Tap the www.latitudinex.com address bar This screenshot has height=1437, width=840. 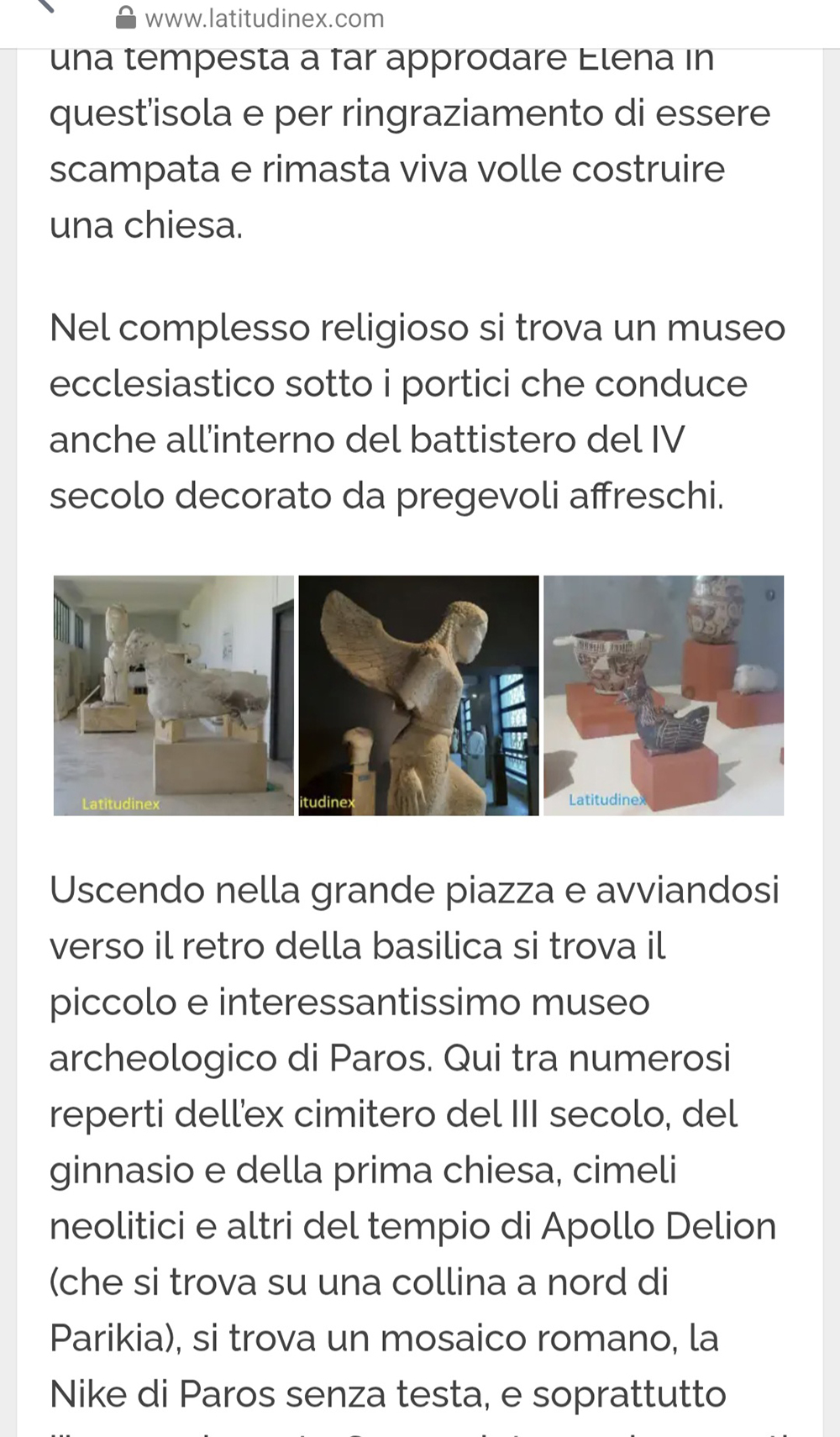pyautogui.click(x=264, y=18)
